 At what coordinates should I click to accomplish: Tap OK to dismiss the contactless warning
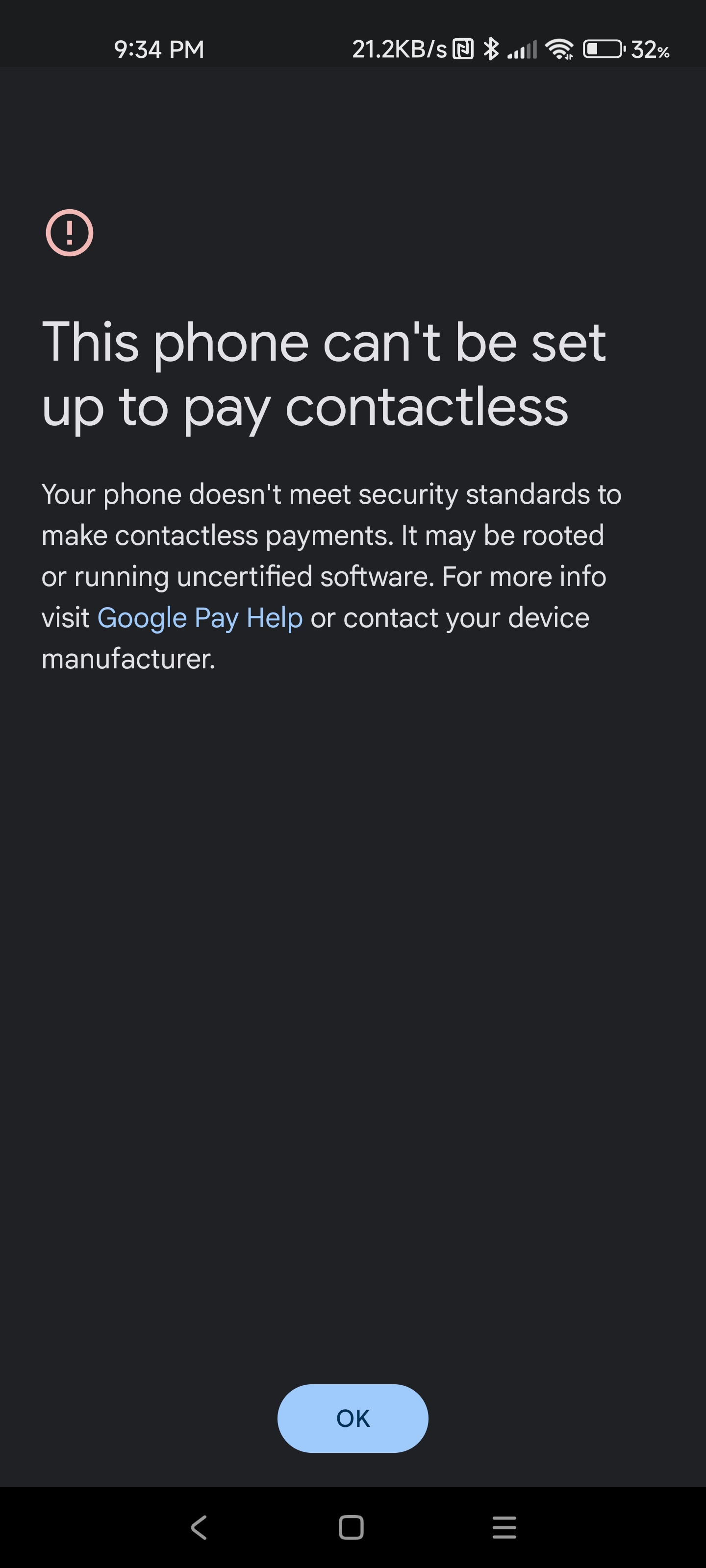(x=353, y=1418)
